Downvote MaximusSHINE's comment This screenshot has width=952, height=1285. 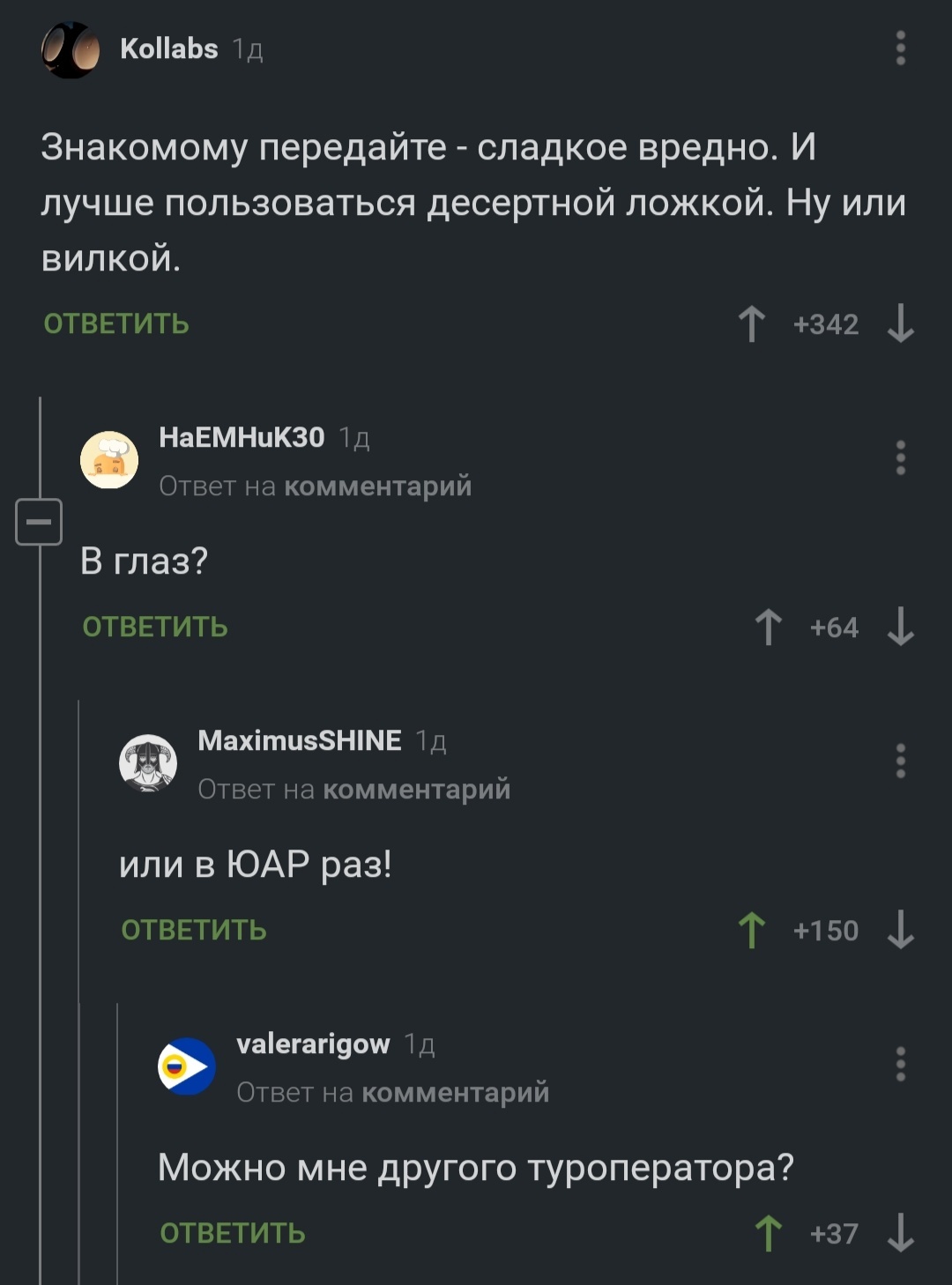point(900,931)
